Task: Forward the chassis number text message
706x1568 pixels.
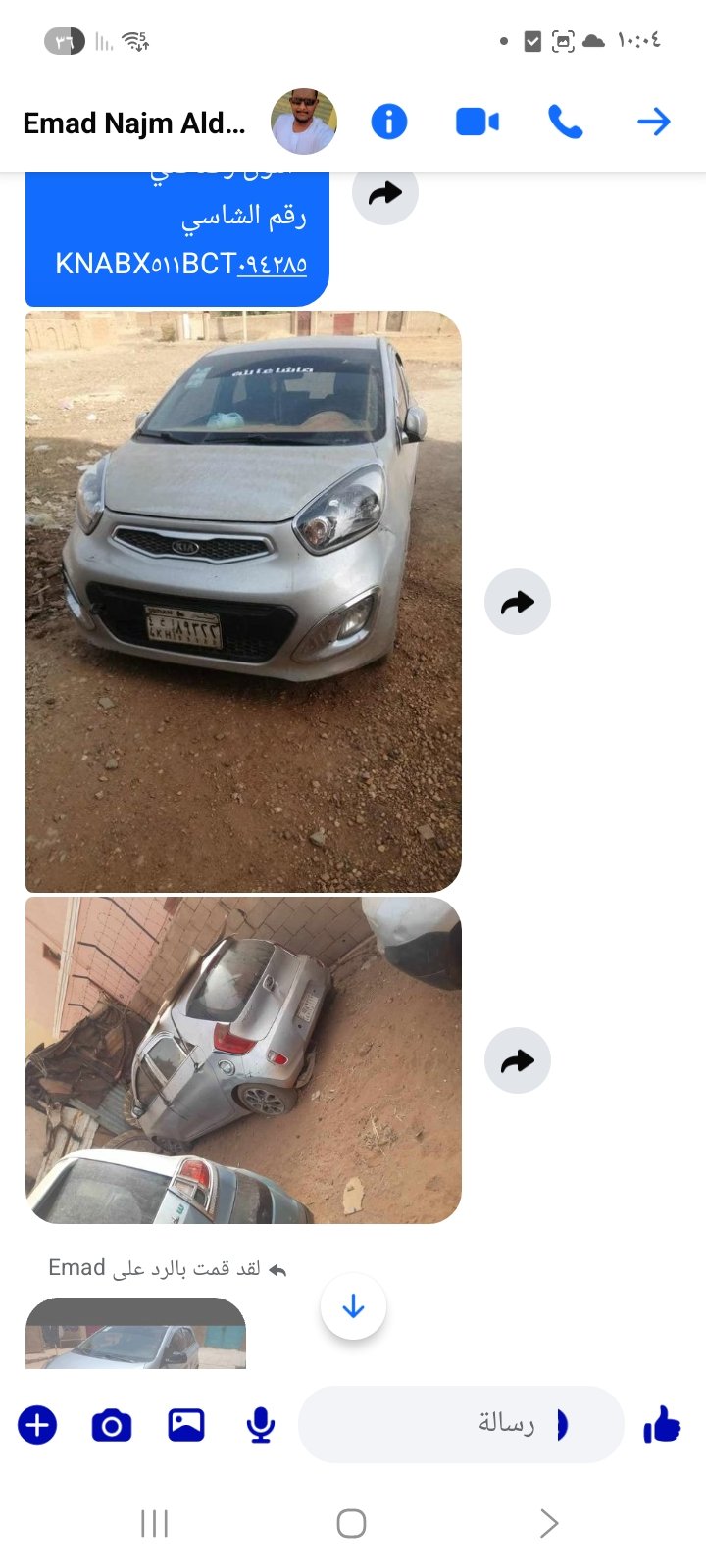Action: pos(385,192)
